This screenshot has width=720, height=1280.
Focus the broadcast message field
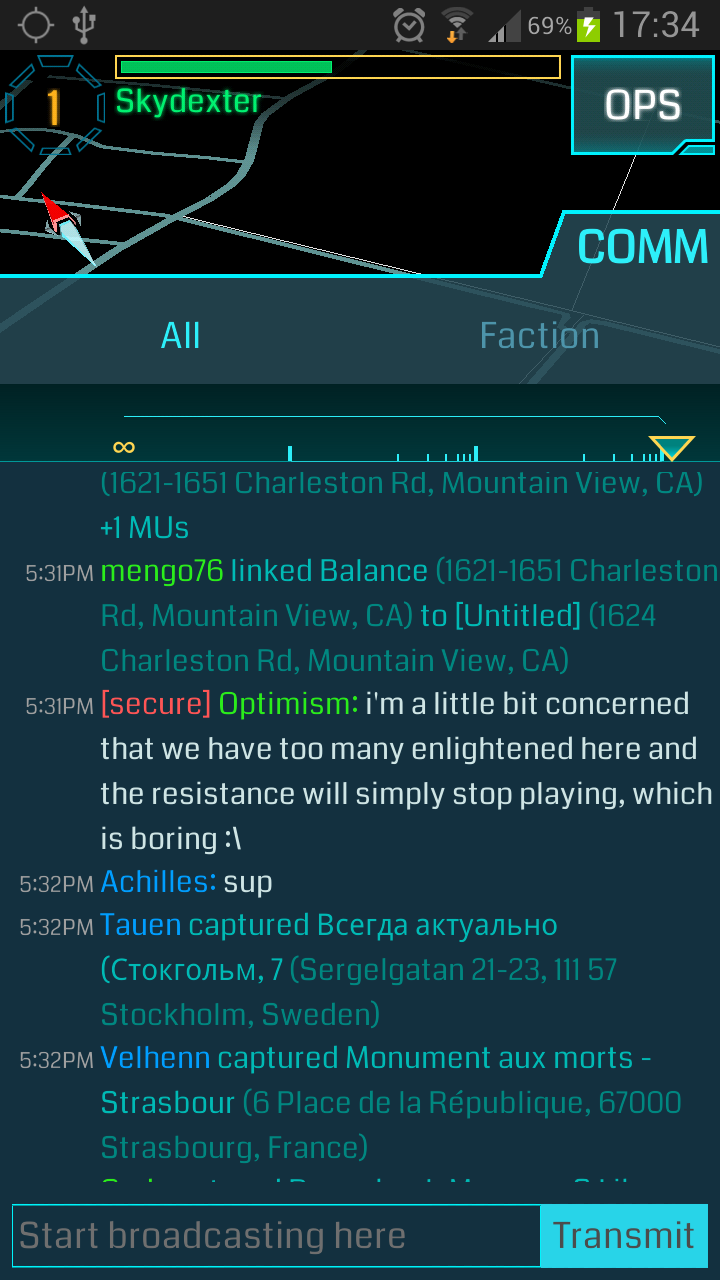coord(276,1236)
